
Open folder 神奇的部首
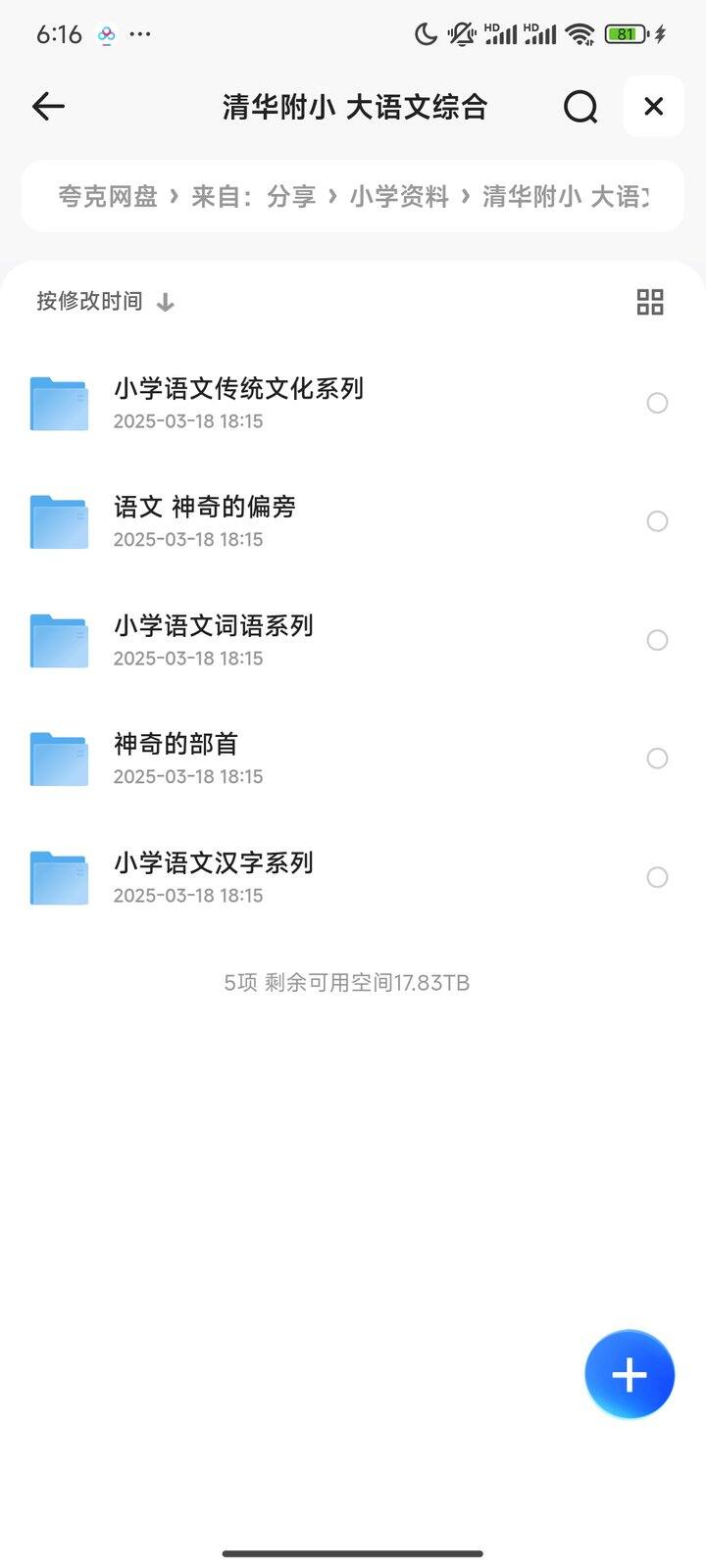coord(353,759)
